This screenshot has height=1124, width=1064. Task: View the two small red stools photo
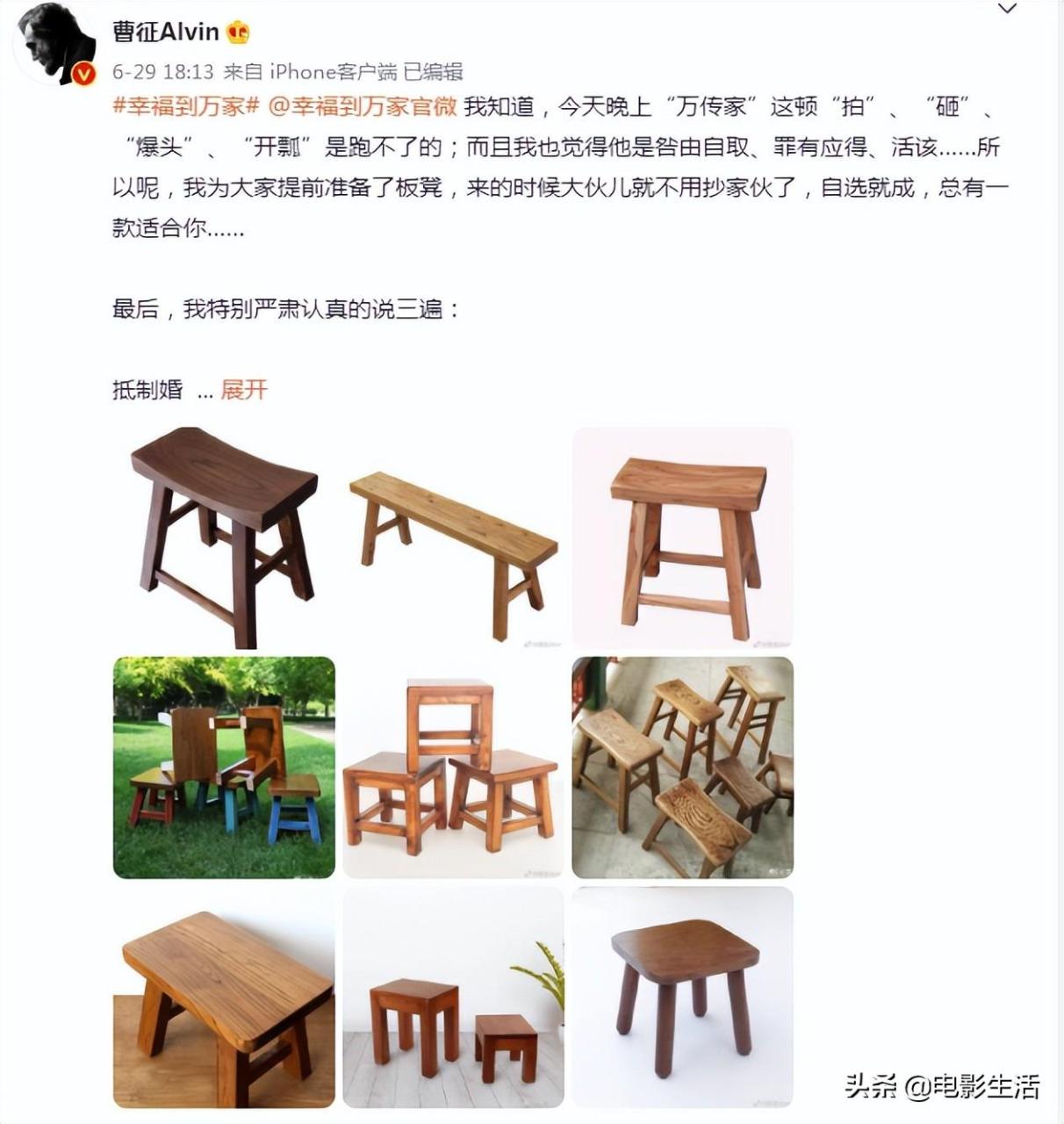453,997
